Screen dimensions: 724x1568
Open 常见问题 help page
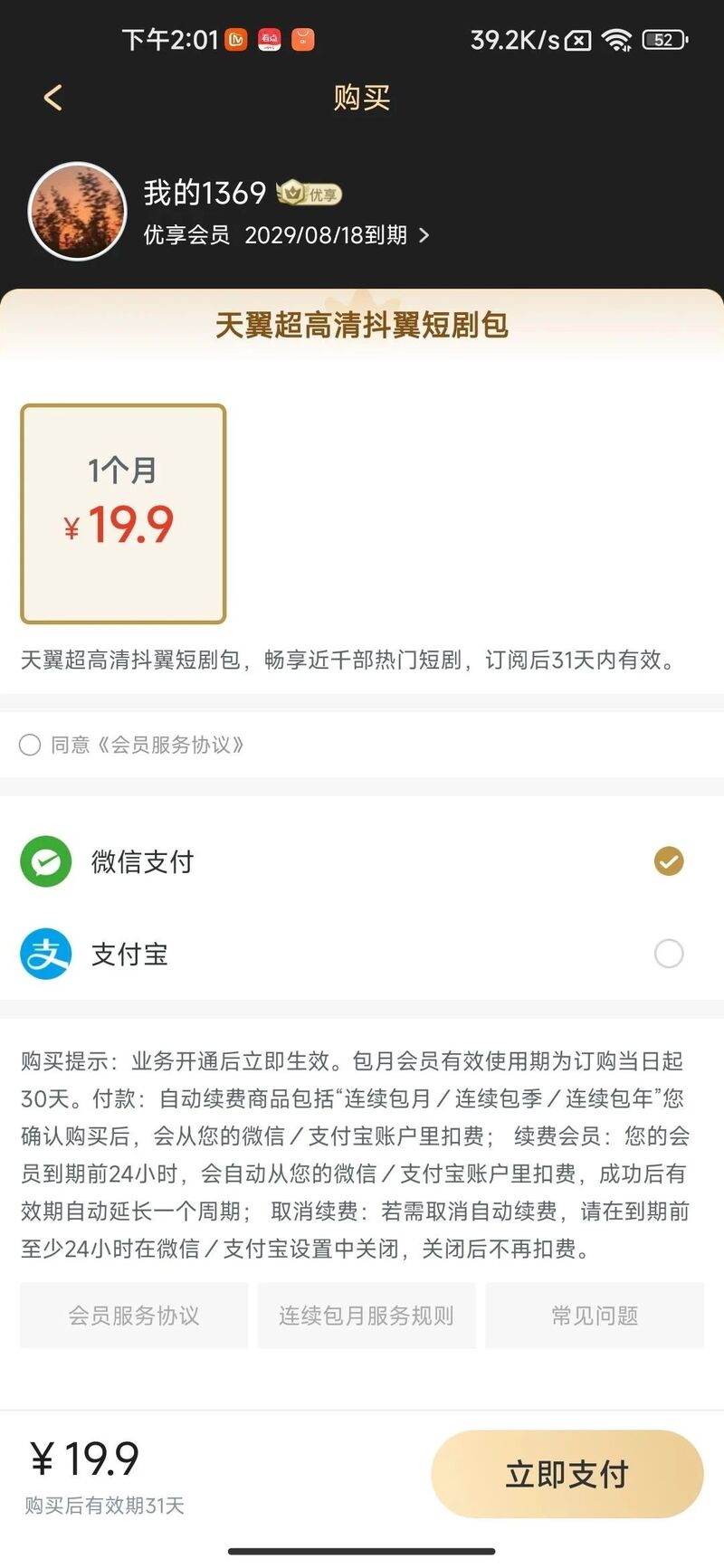(595, 1316)
